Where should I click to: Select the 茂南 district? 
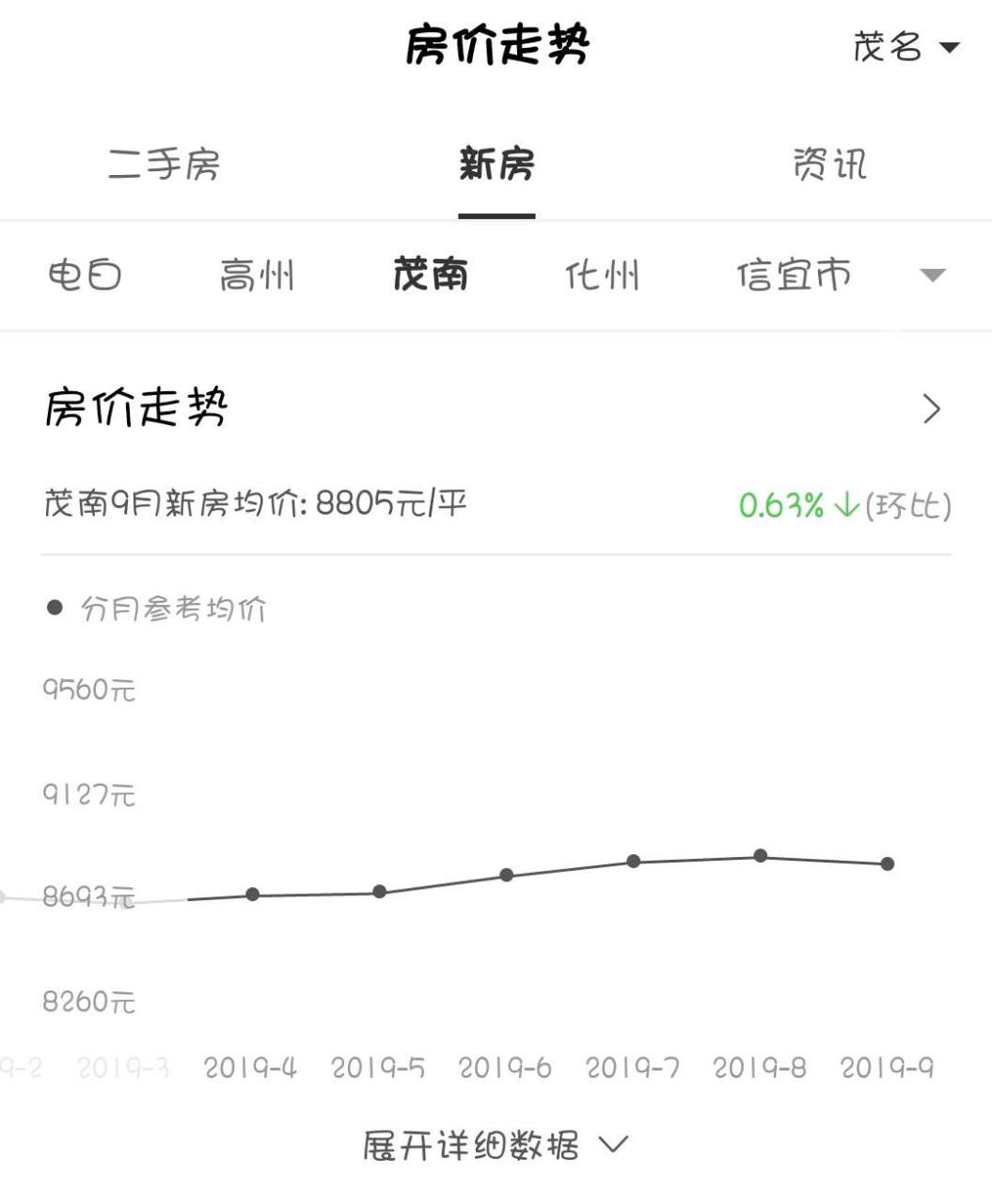(431, 276)
